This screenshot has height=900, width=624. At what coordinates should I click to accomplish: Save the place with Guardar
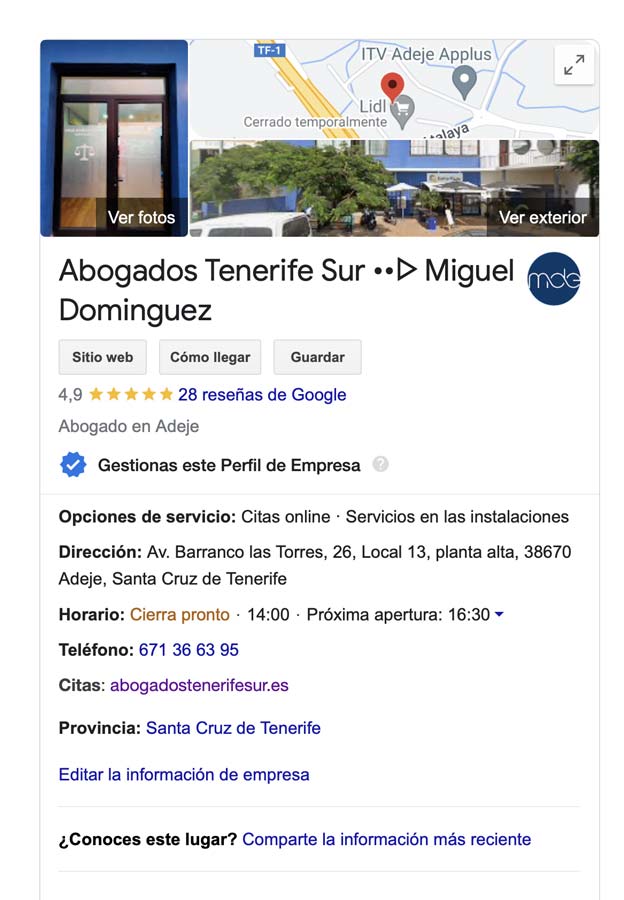317,357
